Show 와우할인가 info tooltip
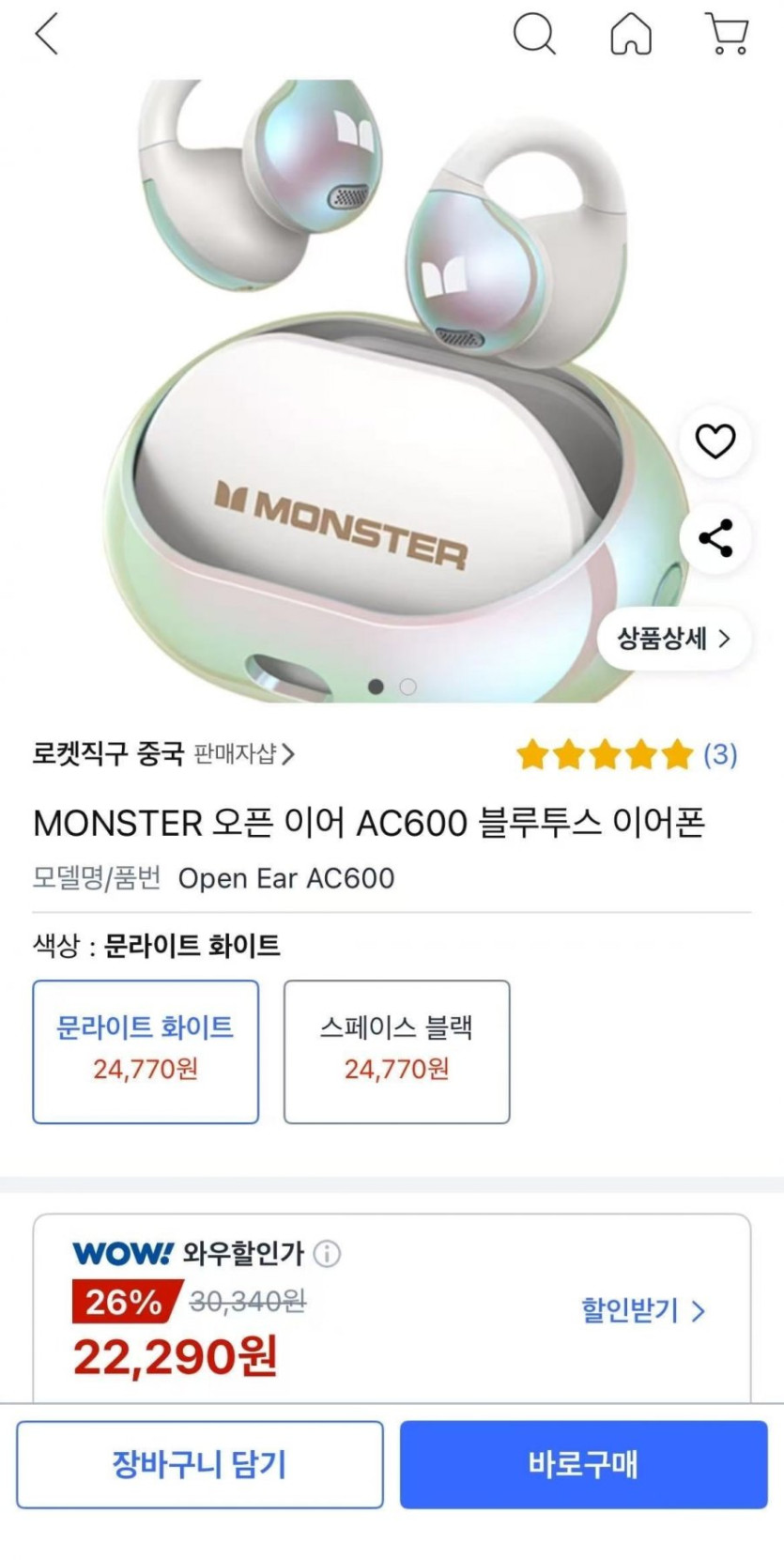This screenshot has height=1560, width=784. tap(327, 1254)
